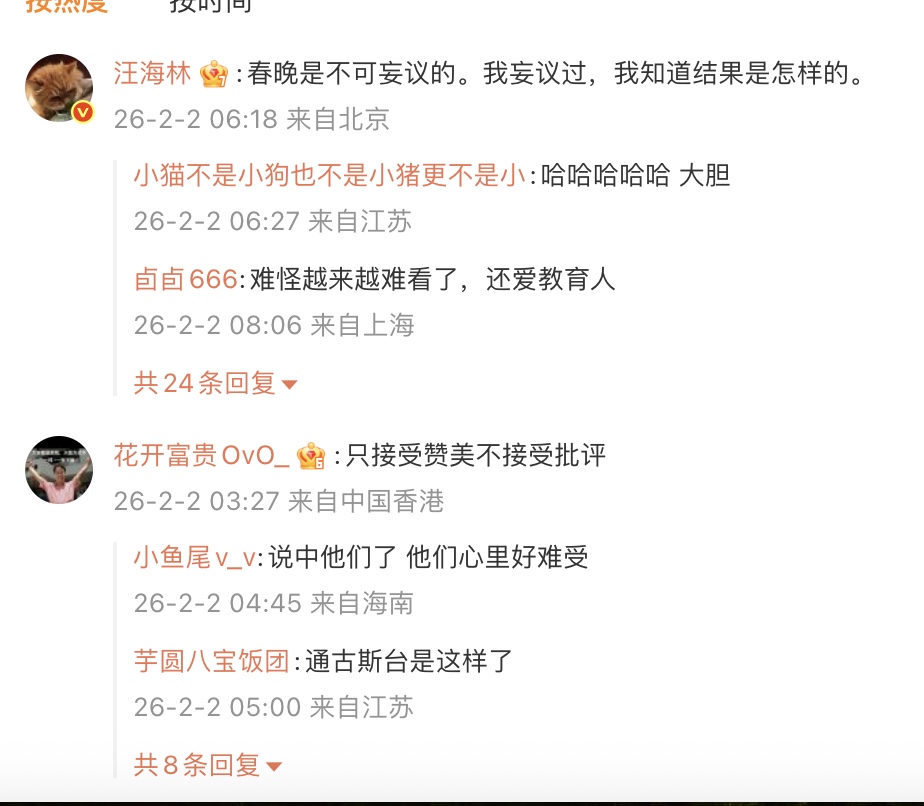This screenshot has height=806, width=924.
Task: Open 花开富贵OvO_'s avatar
Action: [x=59, y=470]
